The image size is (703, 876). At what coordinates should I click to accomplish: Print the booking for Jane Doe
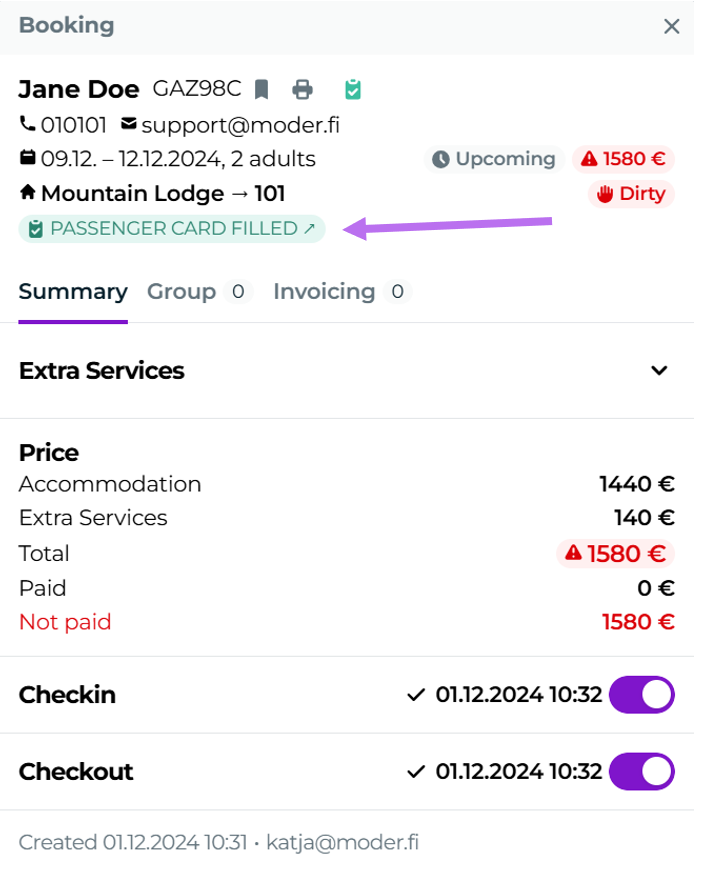pos(302,90)
